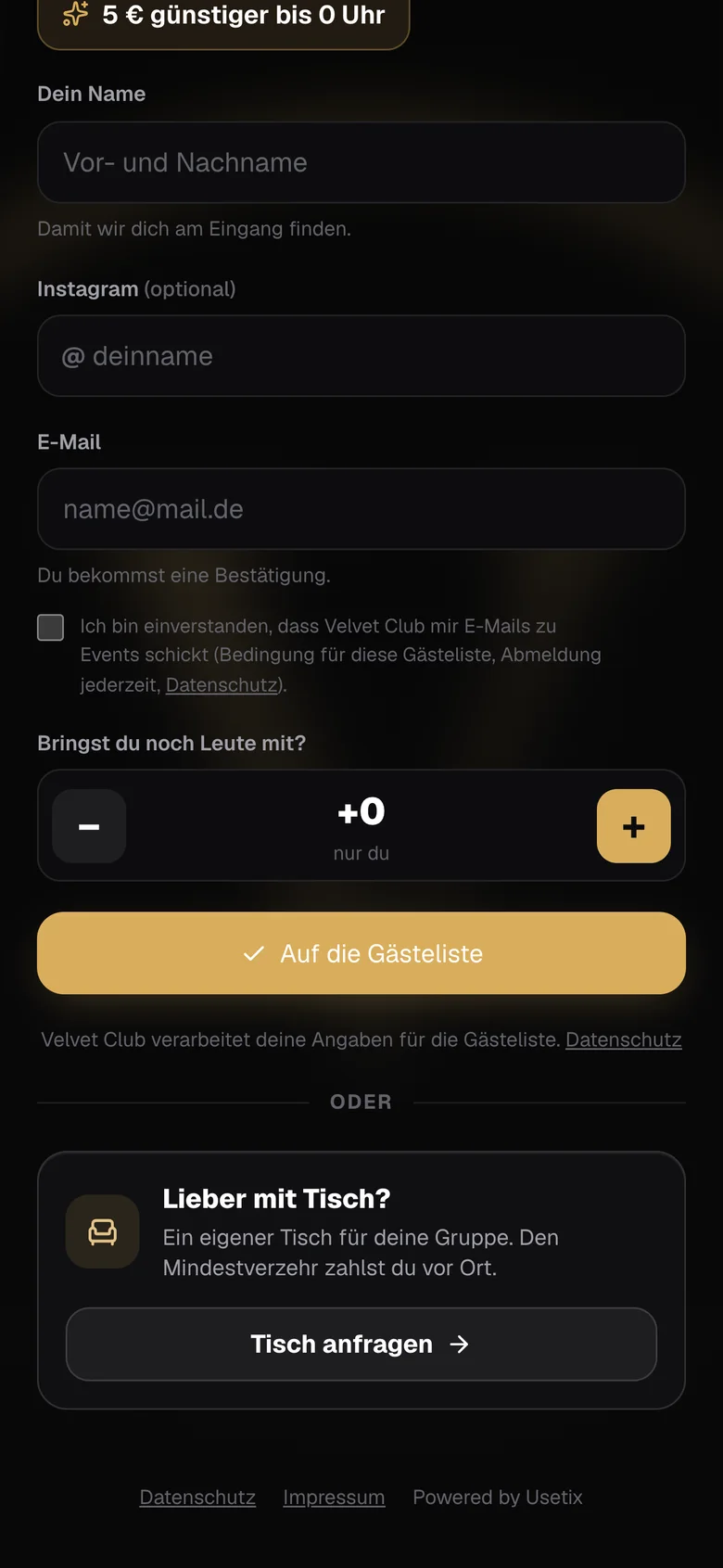This screenshot has width=723, height=1568.
Task: Tap Tisch anfragen
Action: coord(361,1345)
